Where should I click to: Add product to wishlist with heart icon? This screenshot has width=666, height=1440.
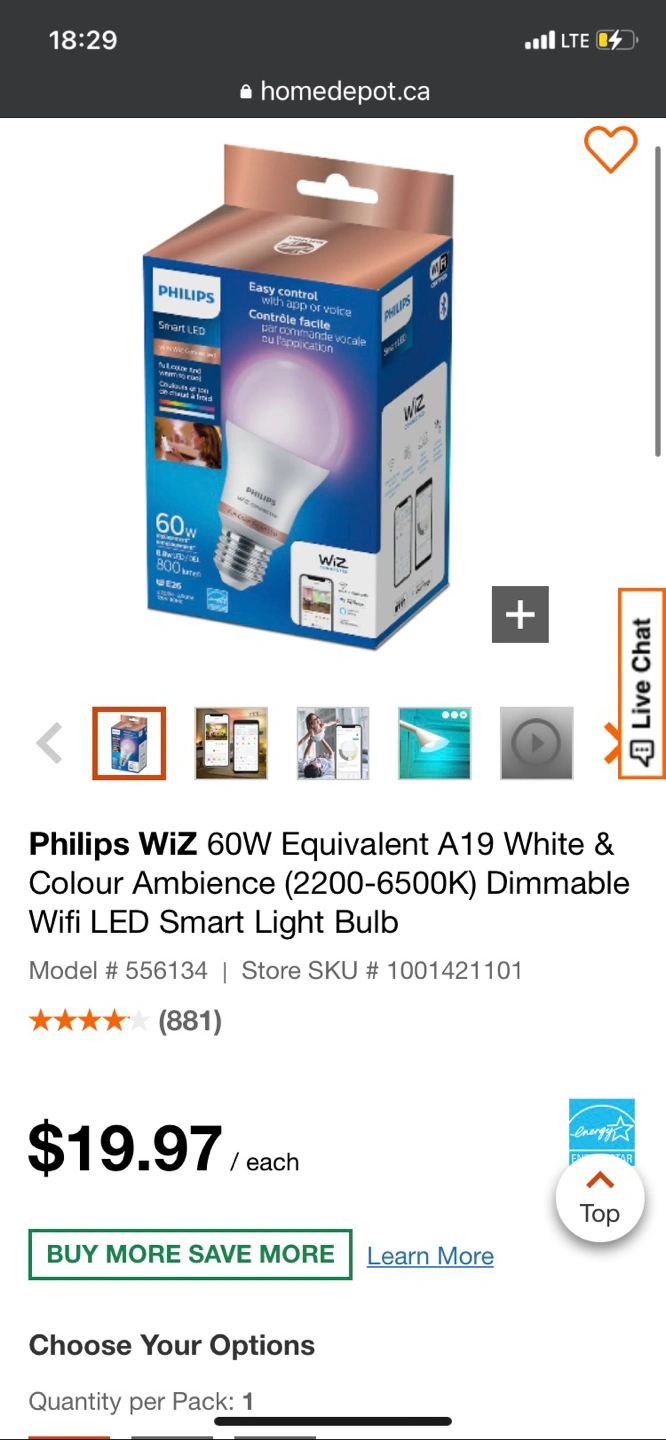click(610, 150)
